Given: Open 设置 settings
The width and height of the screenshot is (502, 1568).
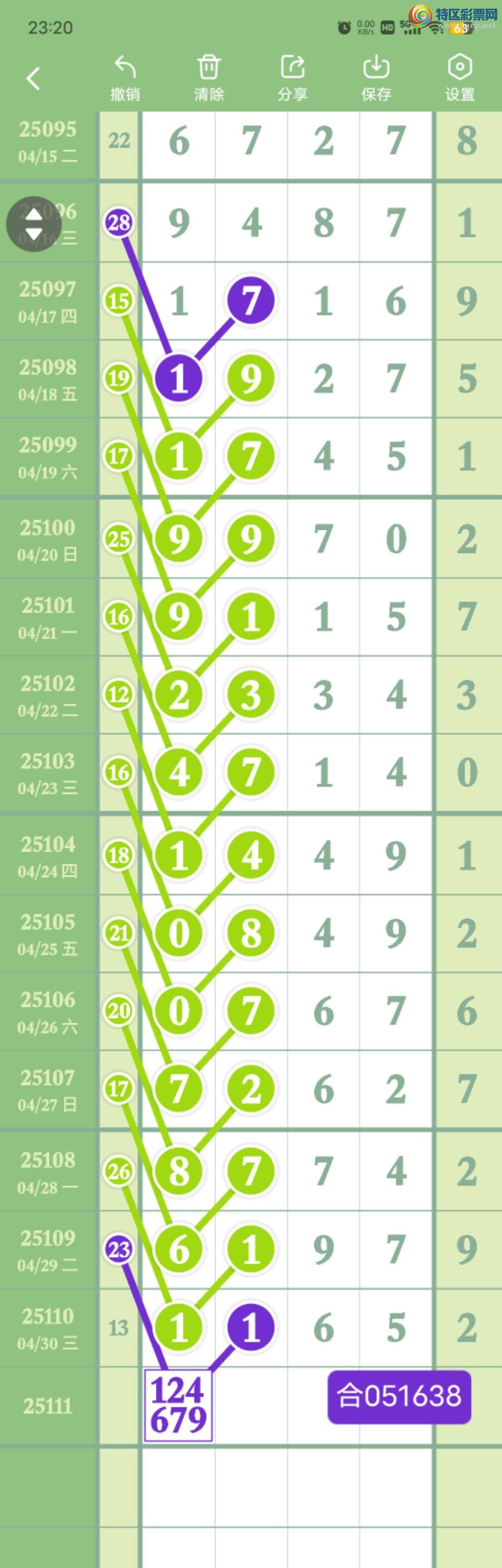Looking at the screenshot, I should (459, 78).
